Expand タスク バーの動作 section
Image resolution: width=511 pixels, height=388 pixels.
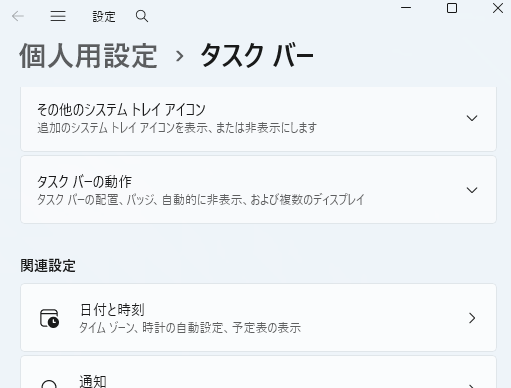pos(258,190)
